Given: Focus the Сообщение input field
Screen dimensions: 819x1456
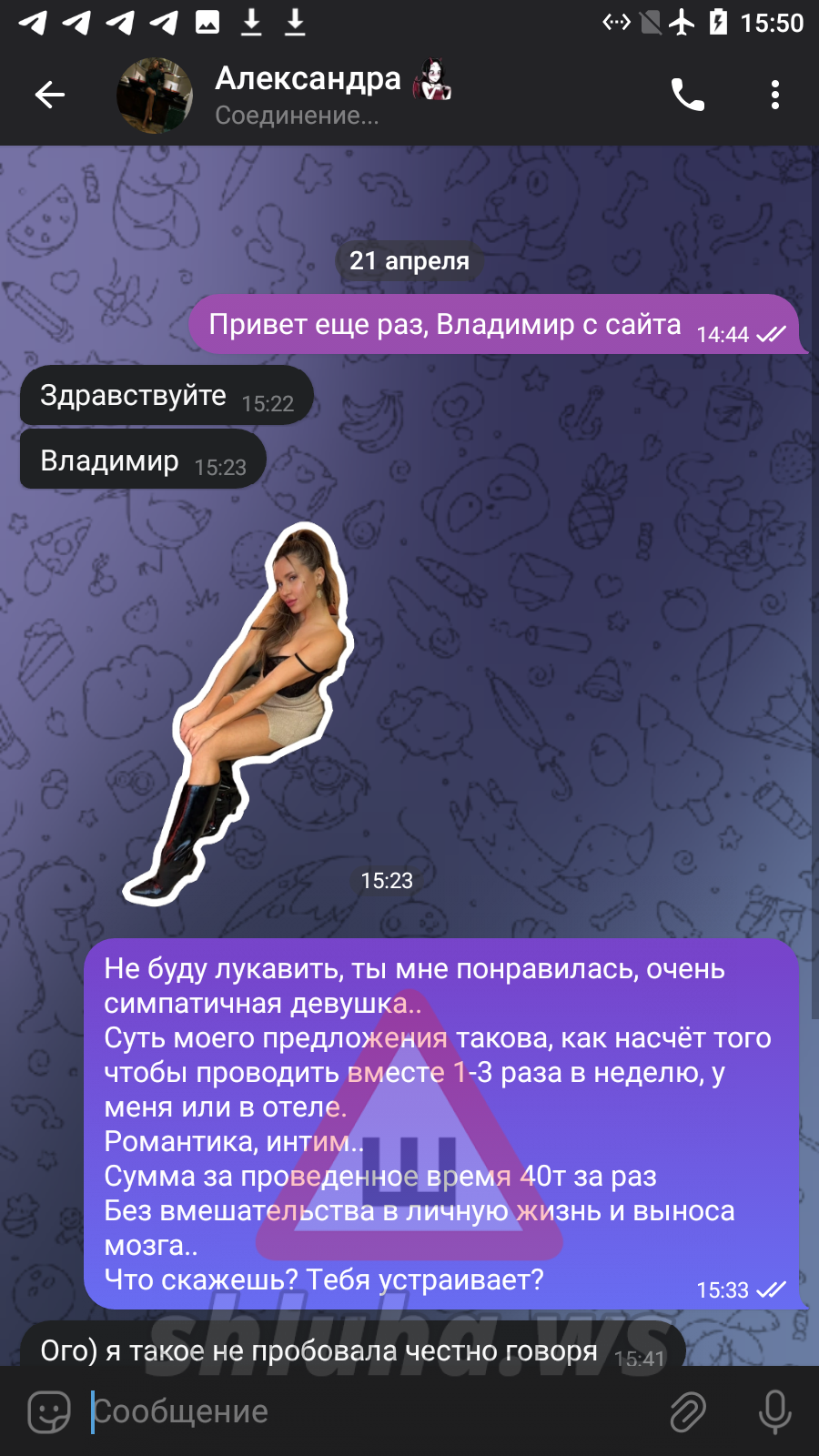Looking at the screenshot, I should point(364,1412).
